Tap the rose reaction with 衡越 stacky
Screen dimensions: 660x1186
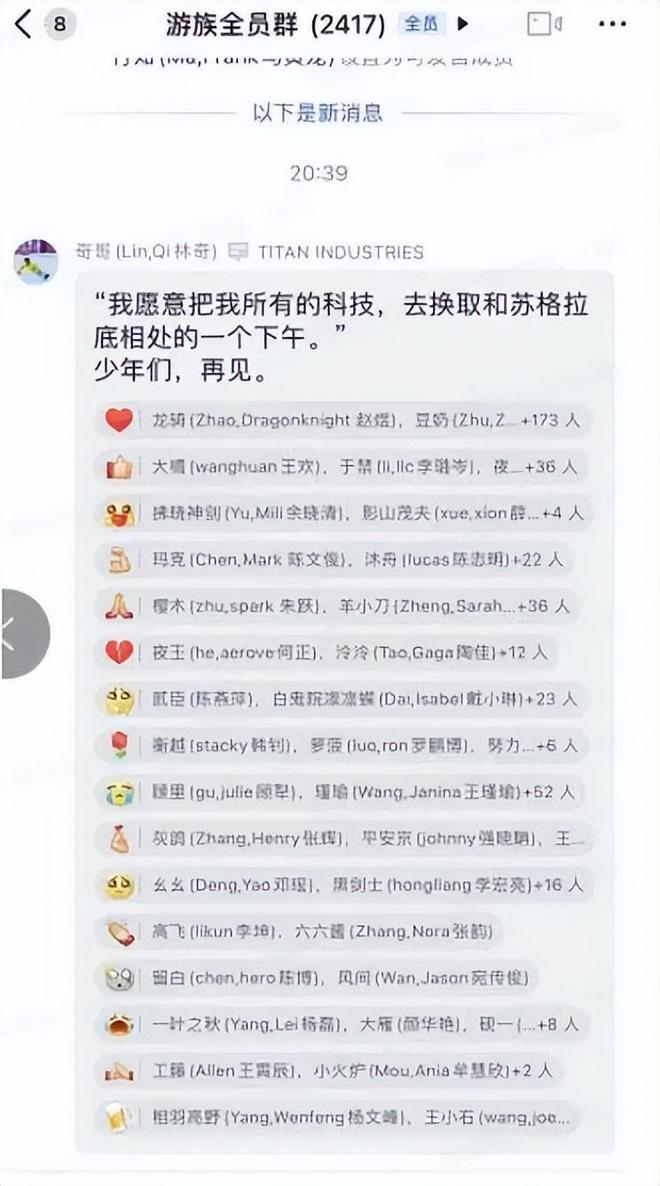coord(119,745)
